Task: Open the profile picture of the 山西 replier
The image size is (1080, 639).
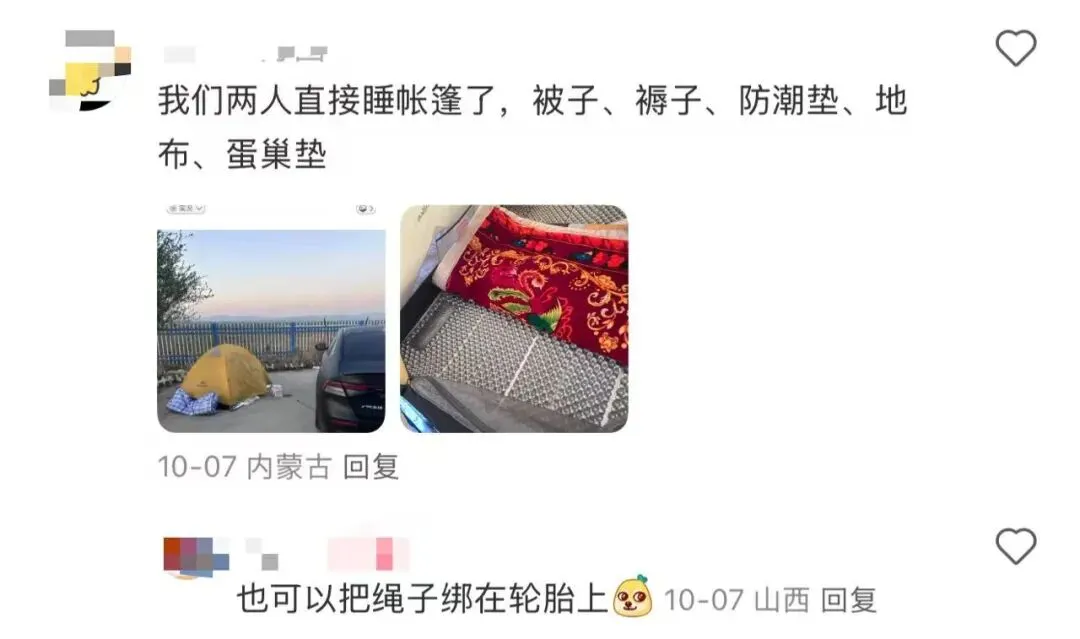Action: [188, 556]
